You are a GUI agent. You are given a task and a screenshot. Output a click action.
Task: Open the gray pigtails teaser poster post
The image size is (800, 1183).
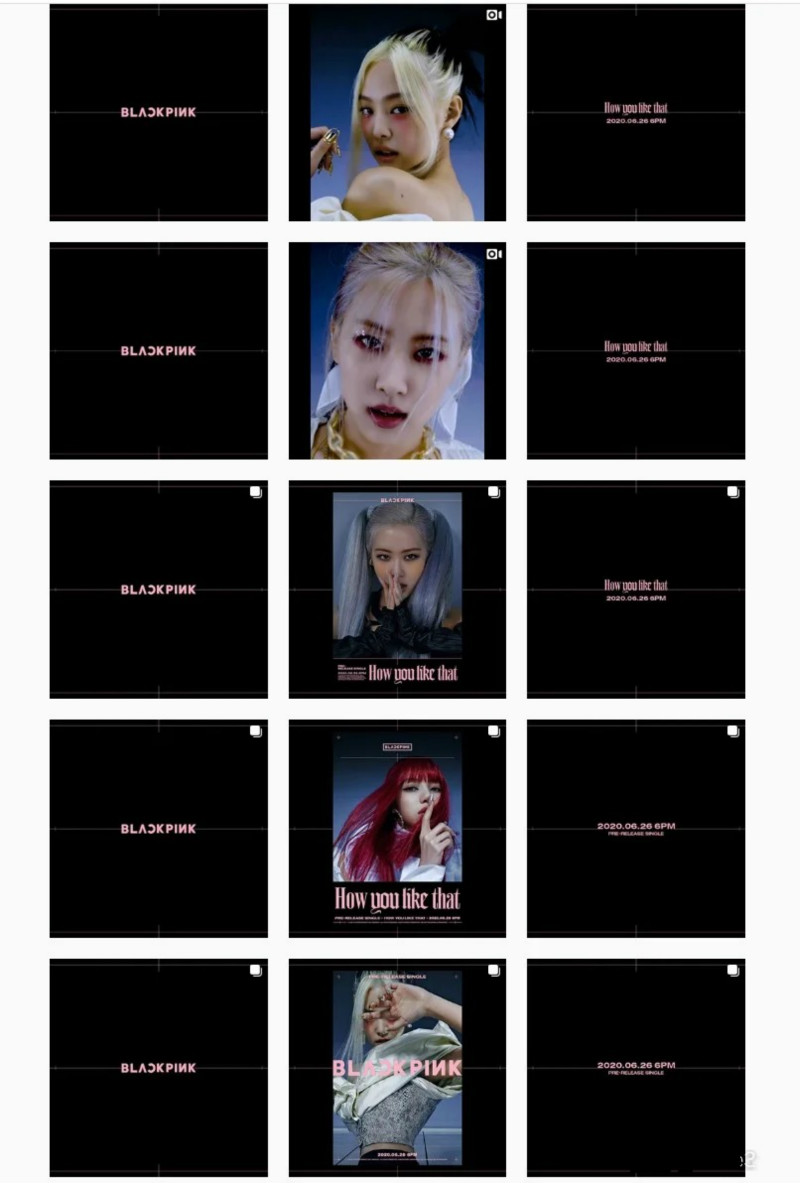click(397, 589)
